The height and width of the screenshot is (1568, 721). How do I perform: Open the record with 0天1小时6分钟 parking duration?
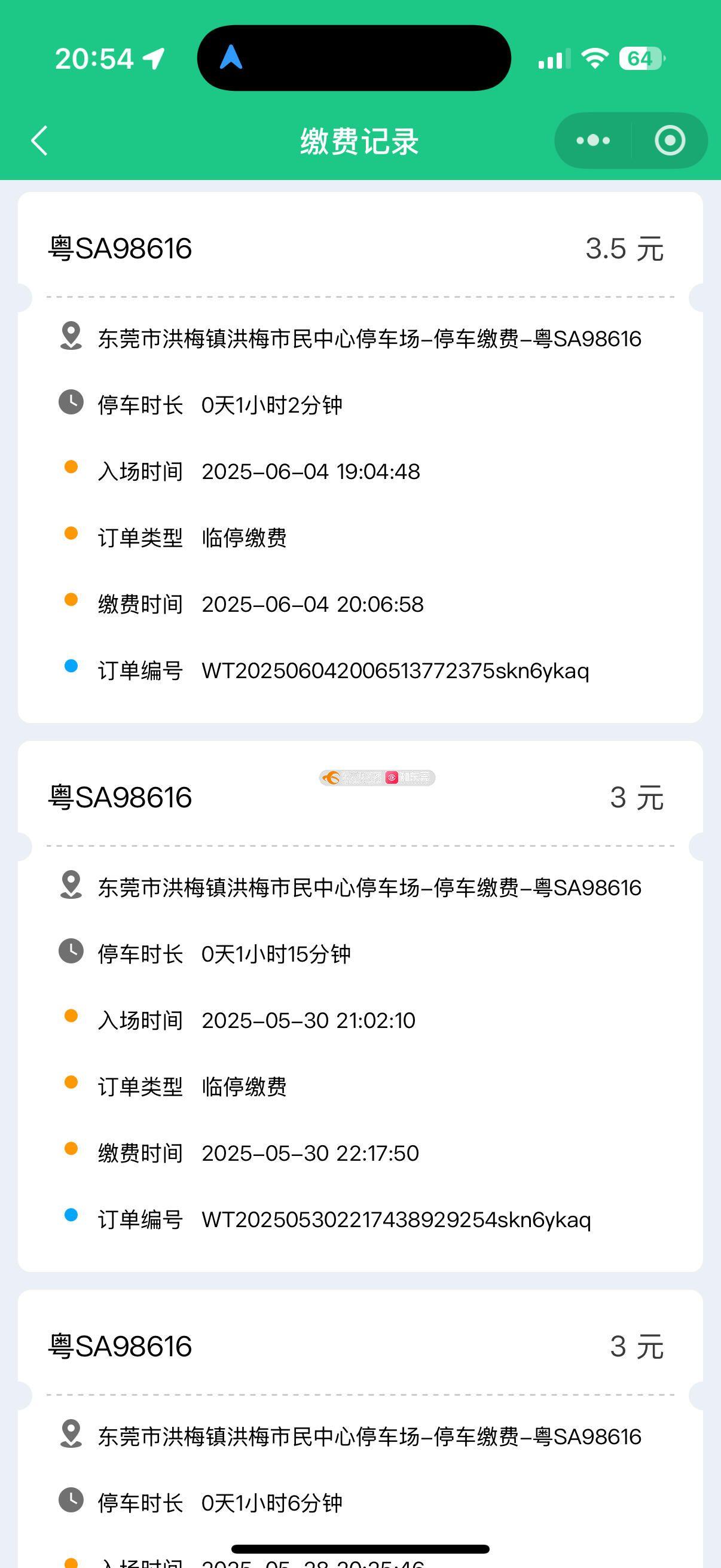pos(360,1429)
